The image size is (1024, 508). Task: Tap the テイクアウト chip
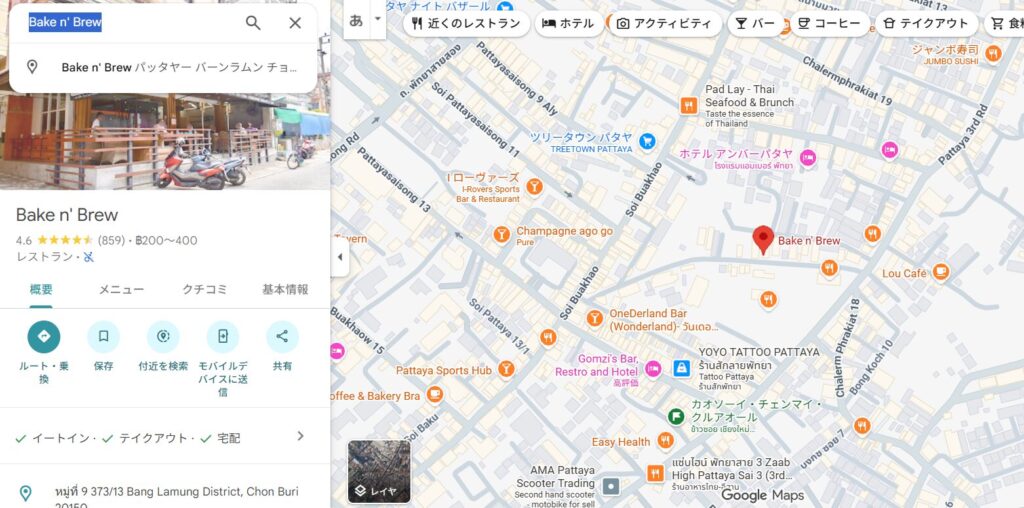[926, 23]
